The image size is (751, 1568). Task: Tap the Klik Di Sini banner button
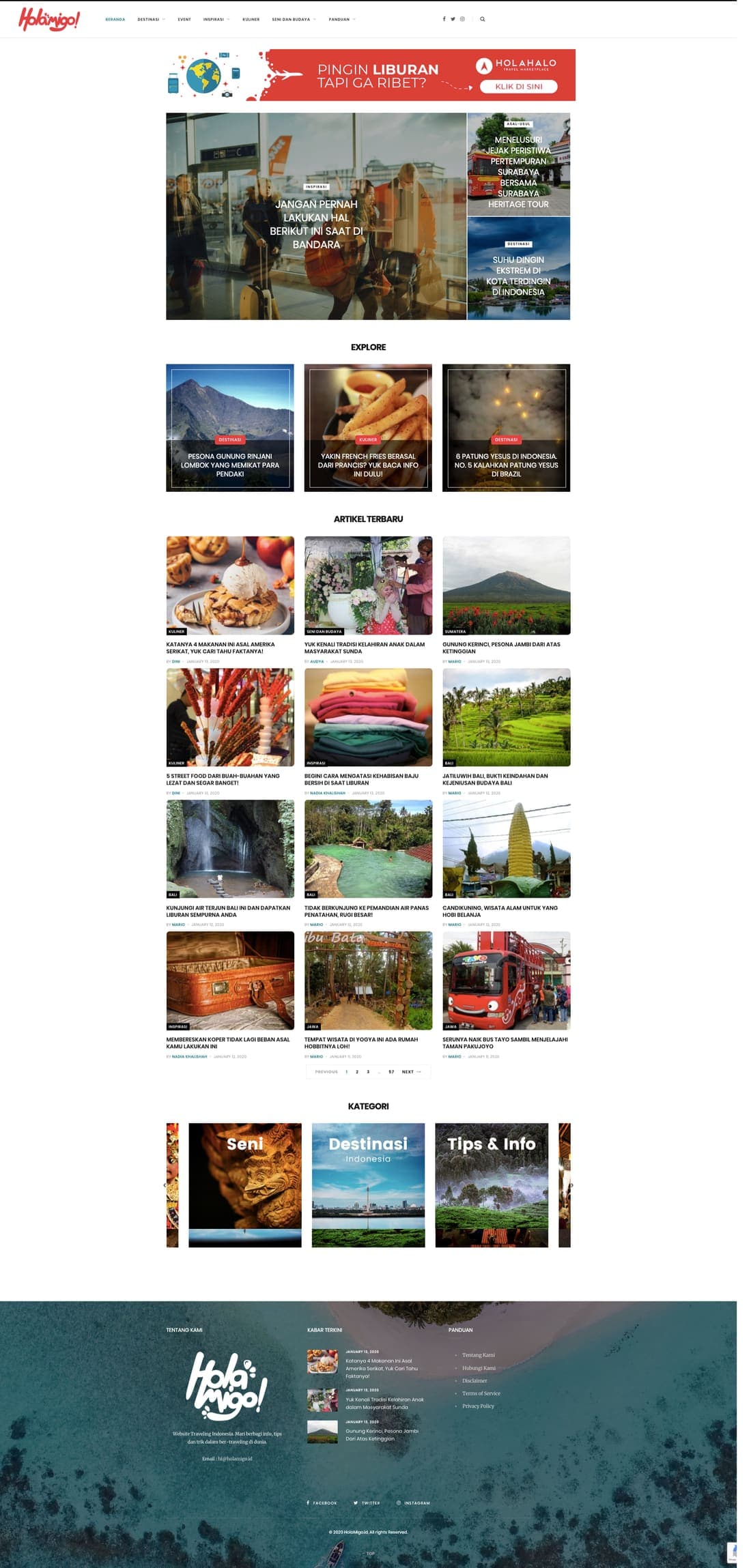click(x=518, y=87)
